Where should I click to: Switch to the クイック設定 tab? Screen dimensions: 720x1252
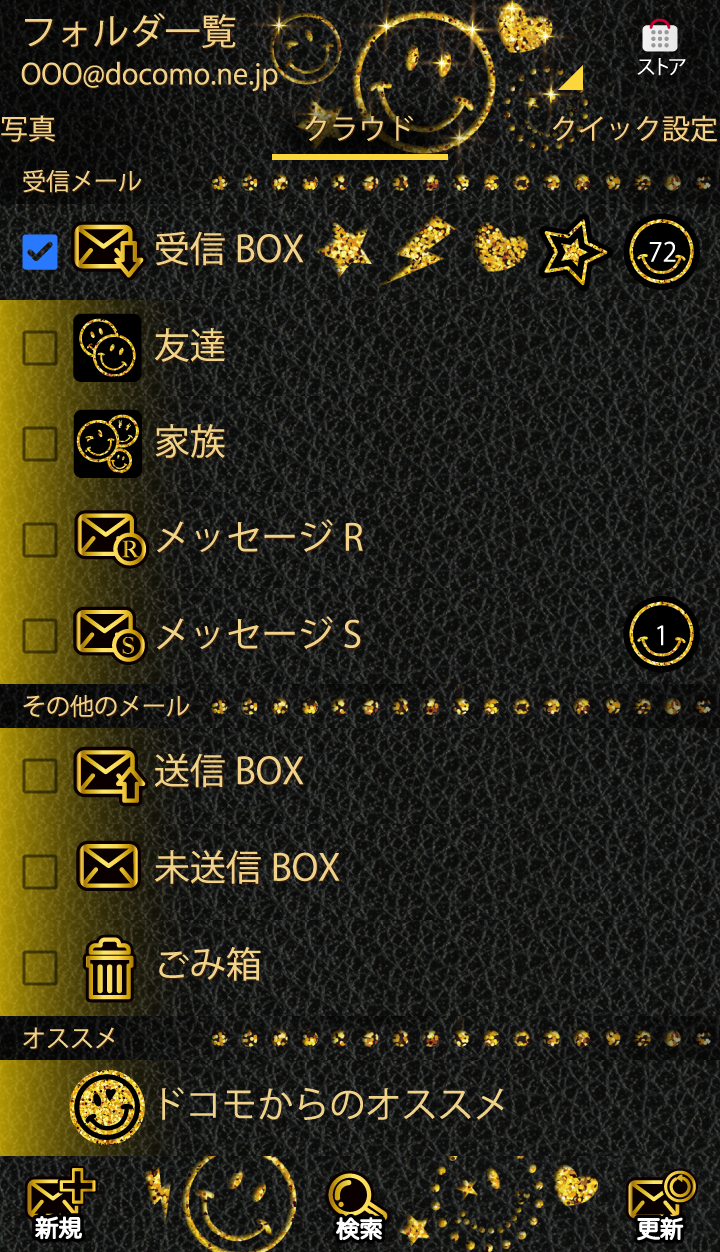tap(634, 129)
